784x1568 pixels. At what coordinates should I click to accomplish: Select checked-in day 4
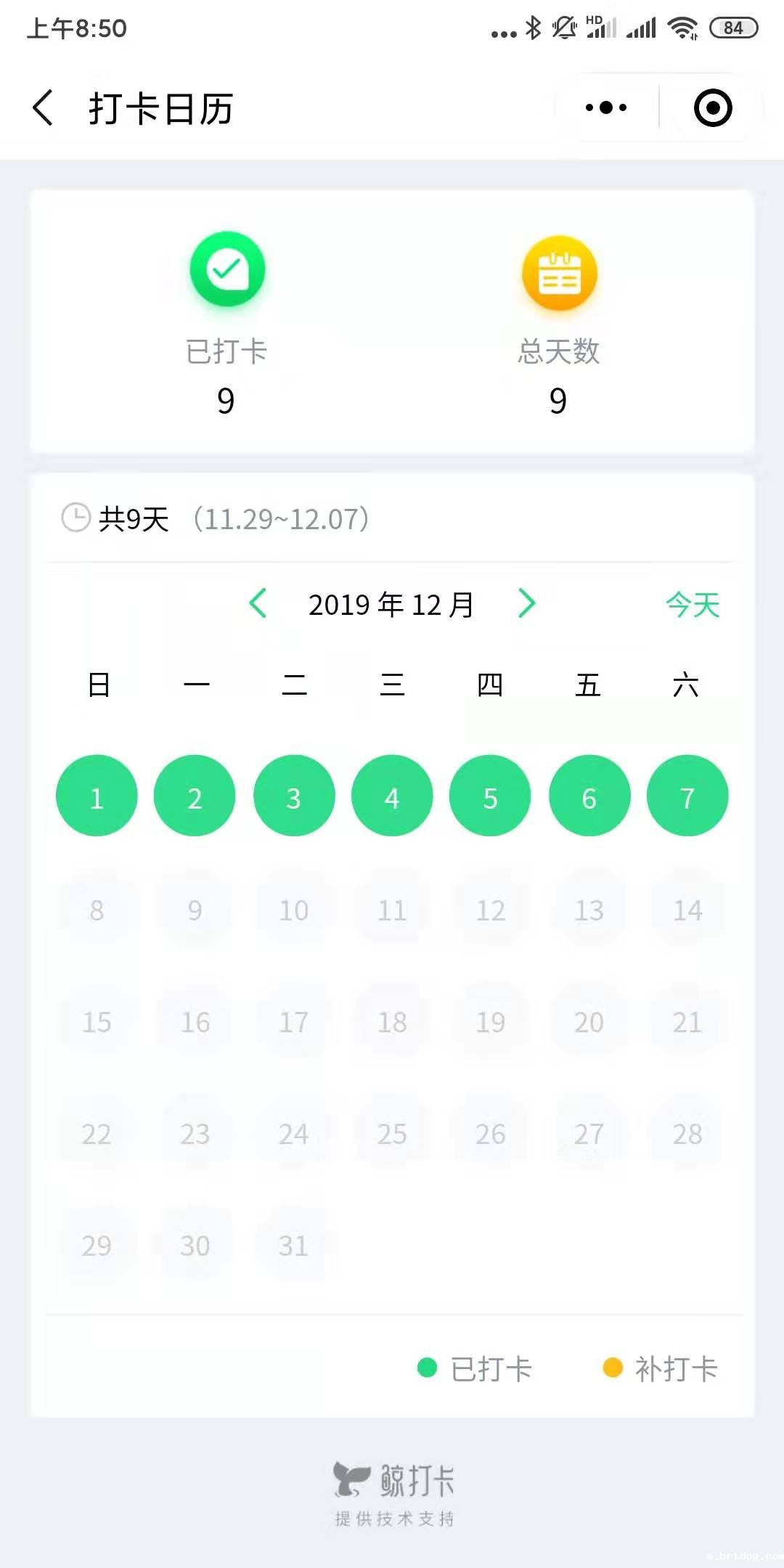(392, 796)
